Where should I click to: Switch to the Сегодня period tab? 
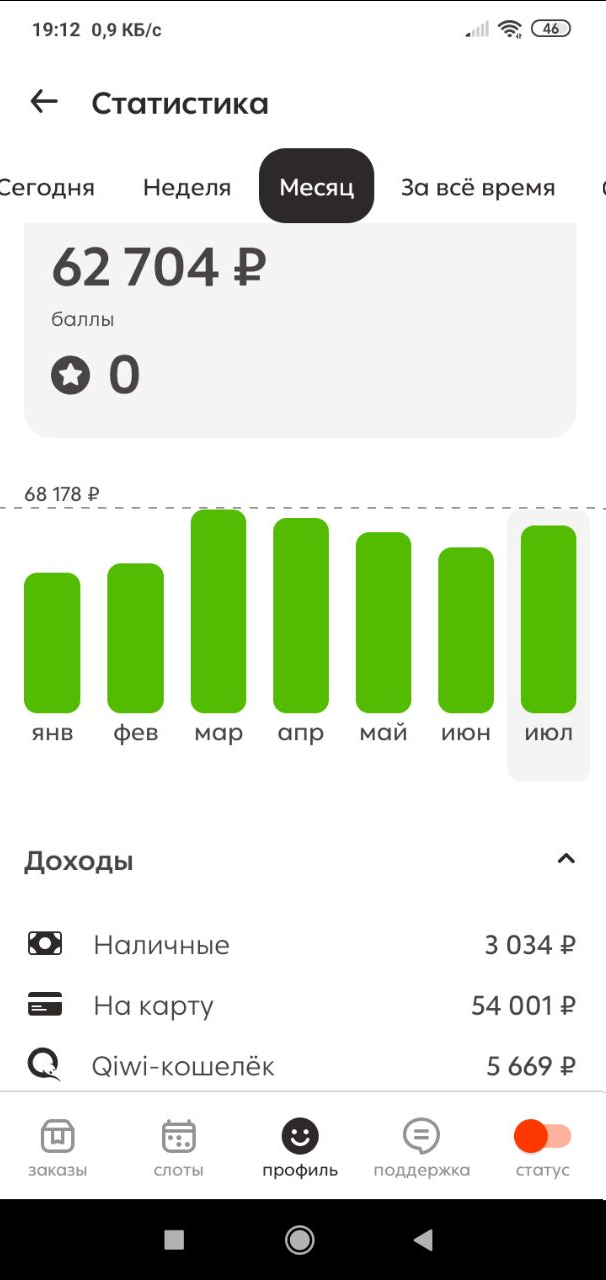pyautogui.click(x=46, y=187)
